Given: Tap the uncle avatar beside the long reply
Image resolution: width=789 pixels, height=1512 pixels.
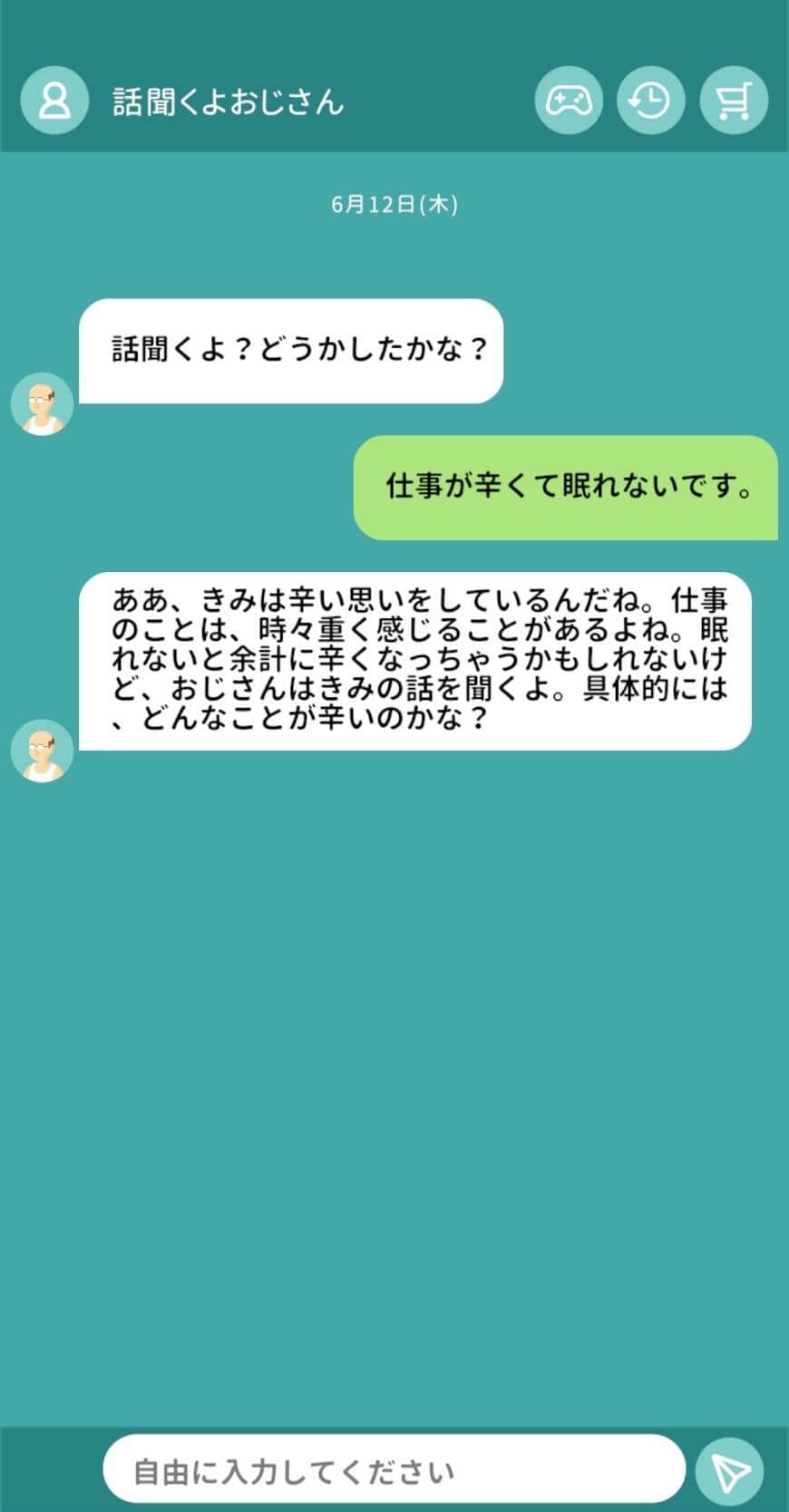Looking at the screenshot, I should click(x=41, y=750).
